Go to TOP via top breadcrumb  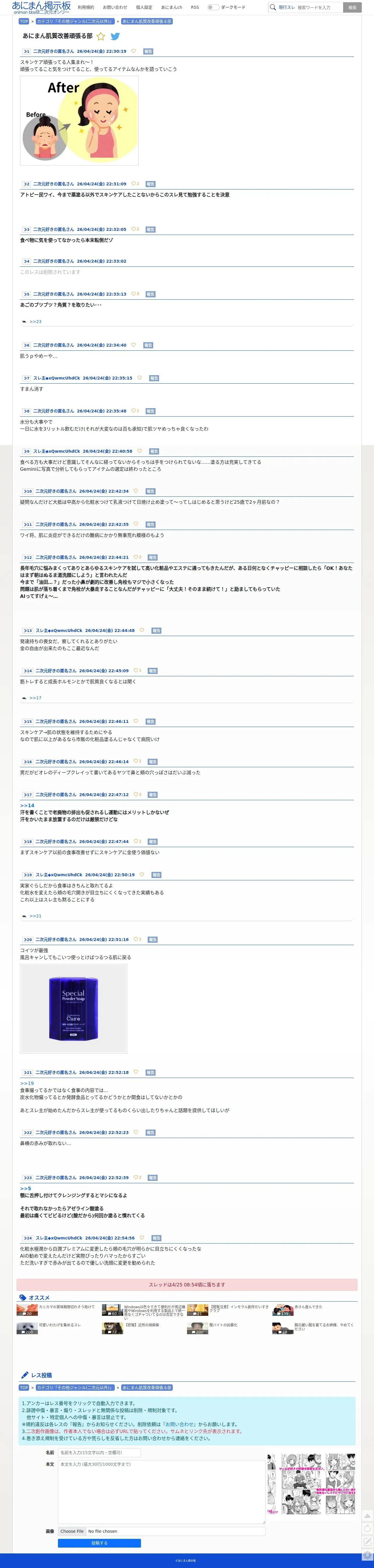24,21
